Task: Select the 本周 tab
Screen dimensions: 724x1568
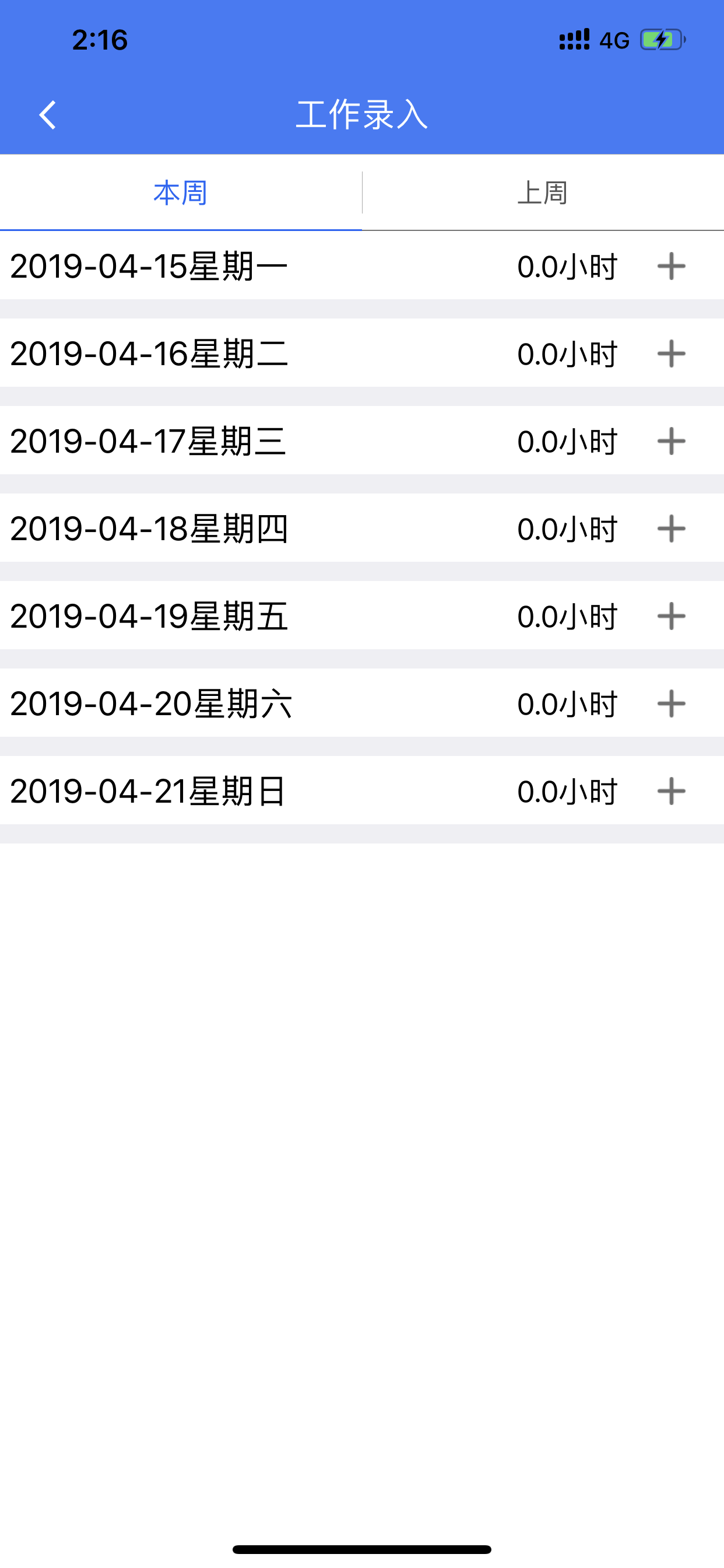Action: pyautogui.click(x=181, y=193)
